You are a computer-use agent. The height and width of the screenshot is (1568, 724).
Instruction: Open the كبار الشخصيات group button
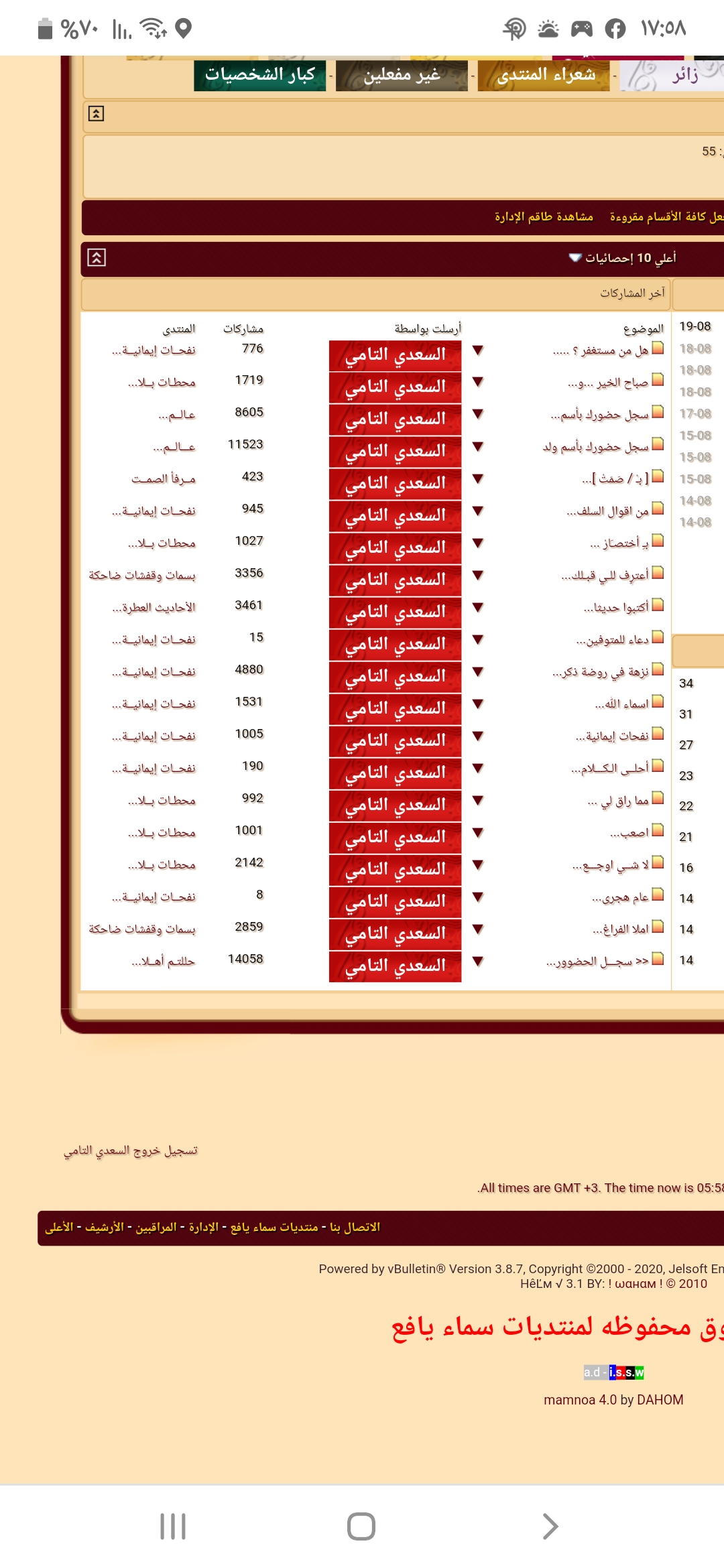point(260,75)
